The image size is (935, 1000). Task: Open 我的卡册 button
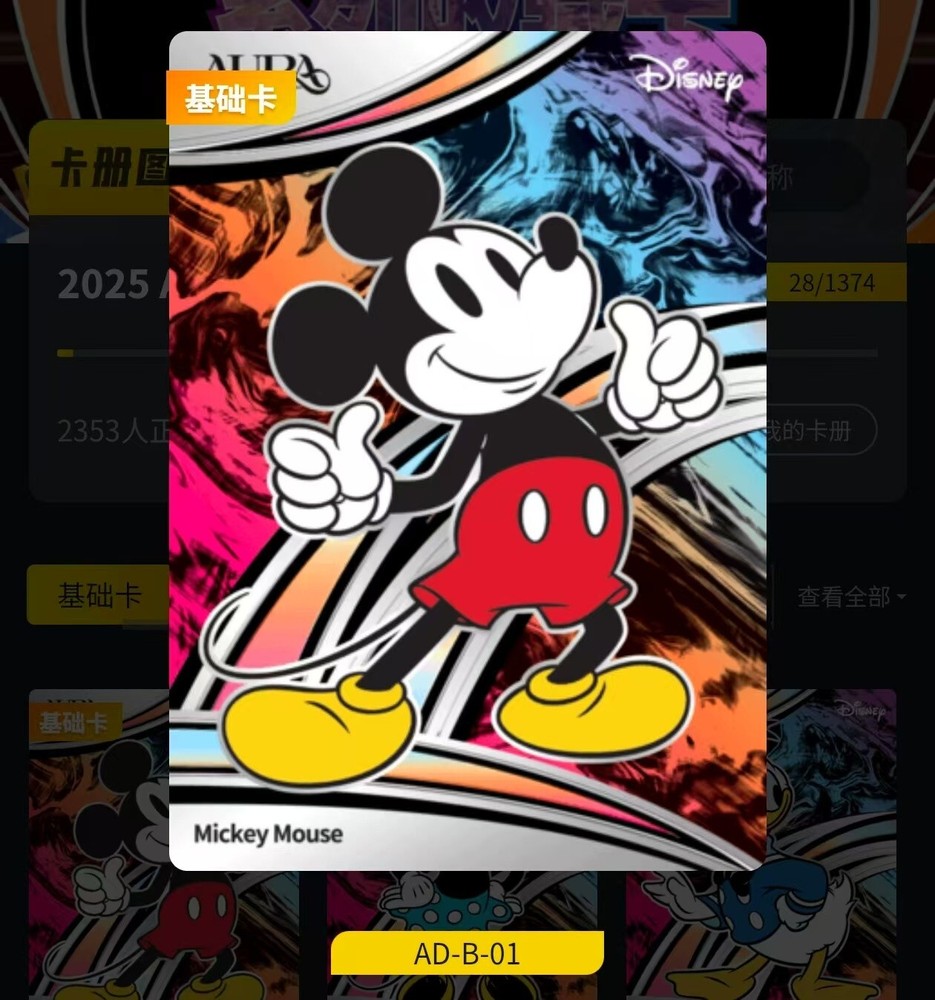[x=821, y=430]
